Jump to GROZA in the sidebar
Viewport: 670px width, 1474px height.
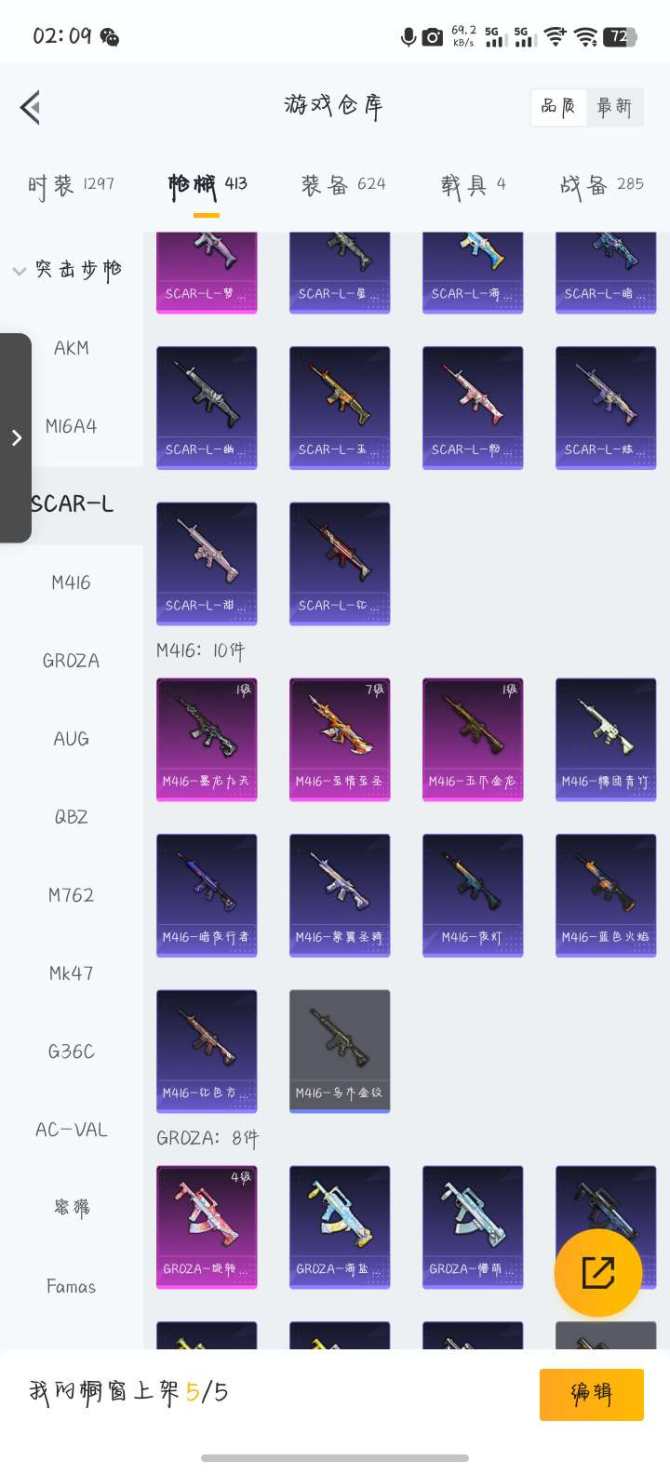(71, 660)
